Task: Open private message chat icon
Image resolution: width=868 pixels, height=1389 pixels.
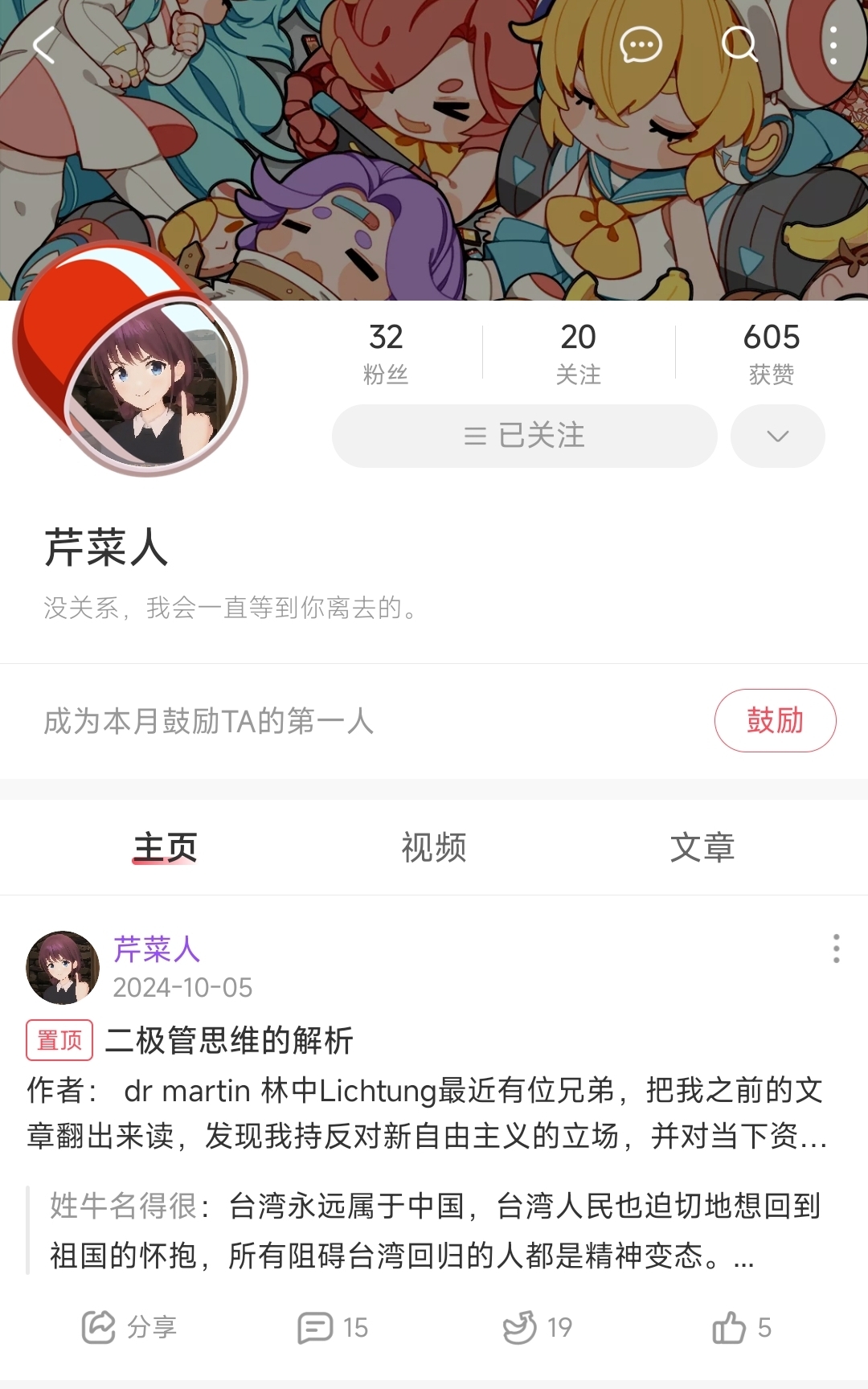Action: 641,45
